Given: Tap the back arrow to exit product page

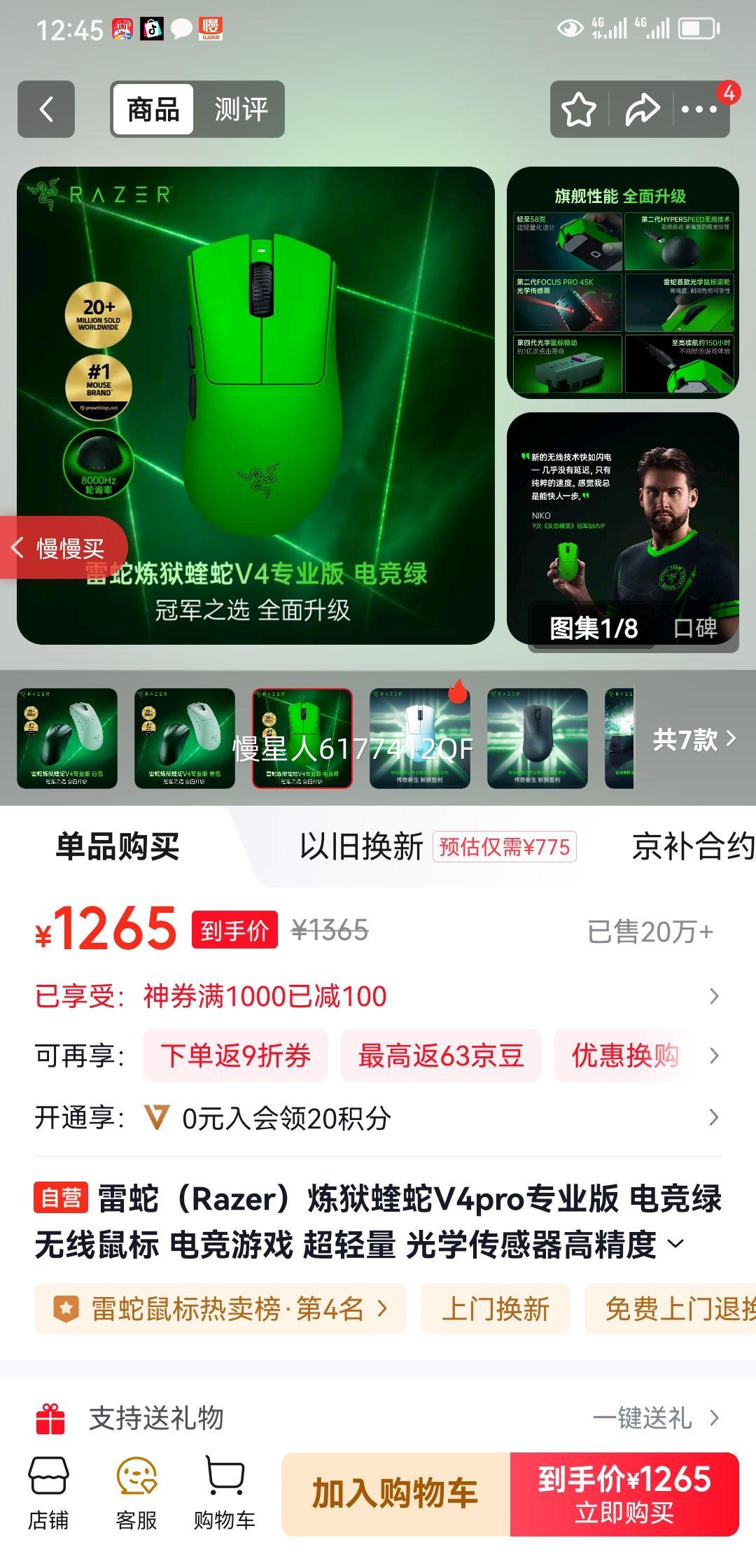Looking at the screenshot, I should tap(45, 110).
